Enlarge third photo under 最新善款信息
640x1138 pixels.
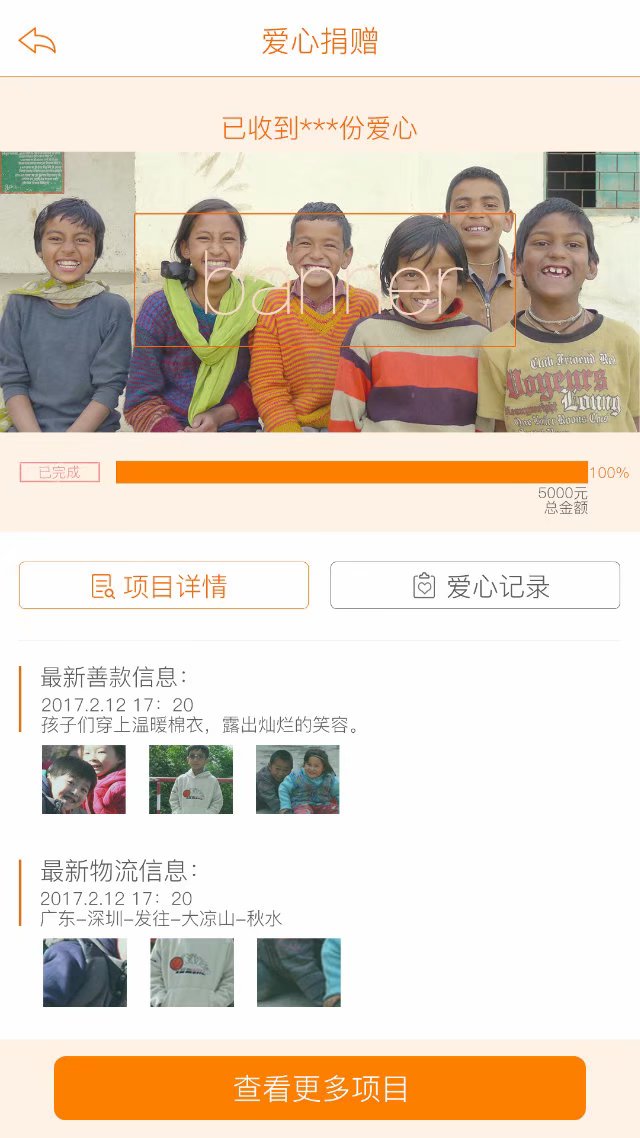[x=298, y=779]
